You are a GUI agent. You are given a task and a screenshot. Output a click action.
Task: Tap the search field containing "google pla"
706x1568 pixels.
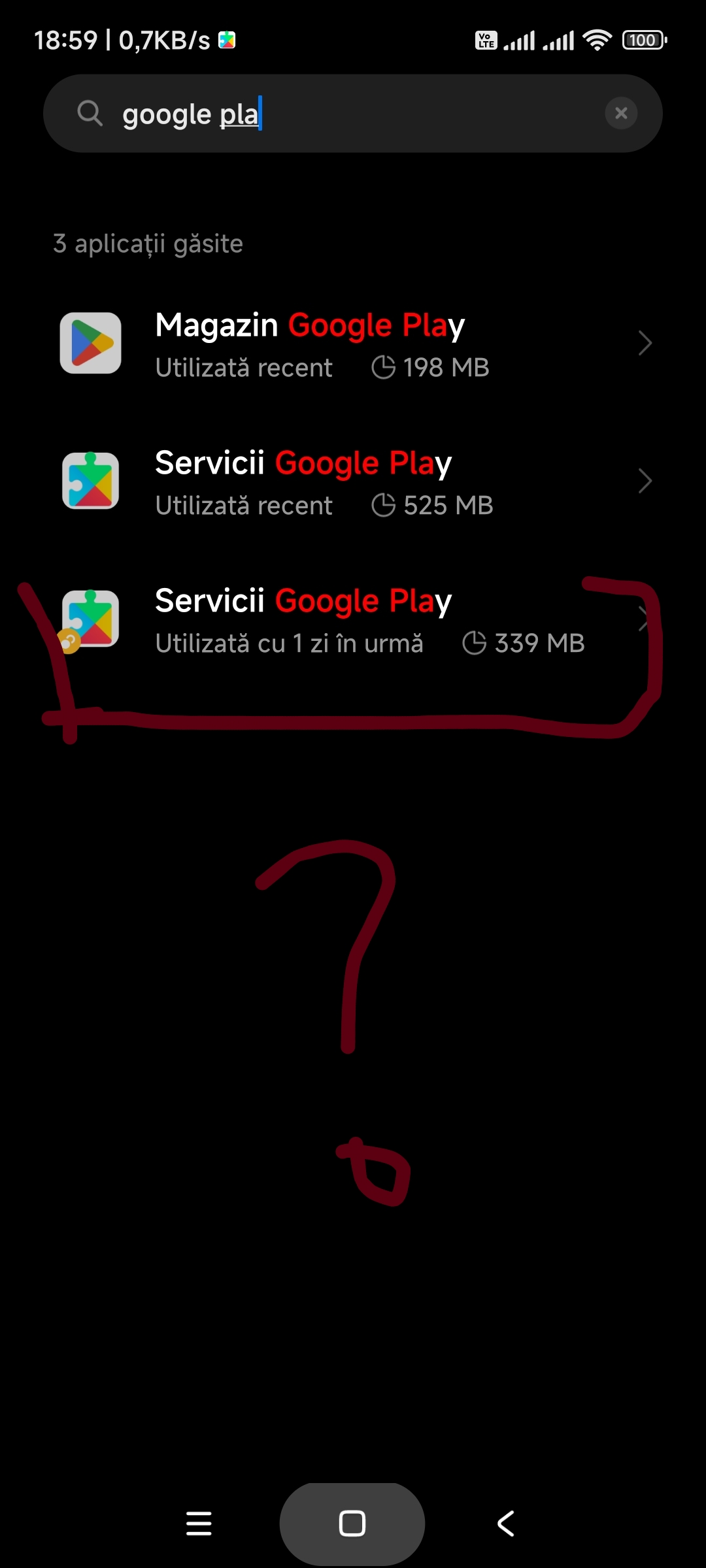pos(353,114)
